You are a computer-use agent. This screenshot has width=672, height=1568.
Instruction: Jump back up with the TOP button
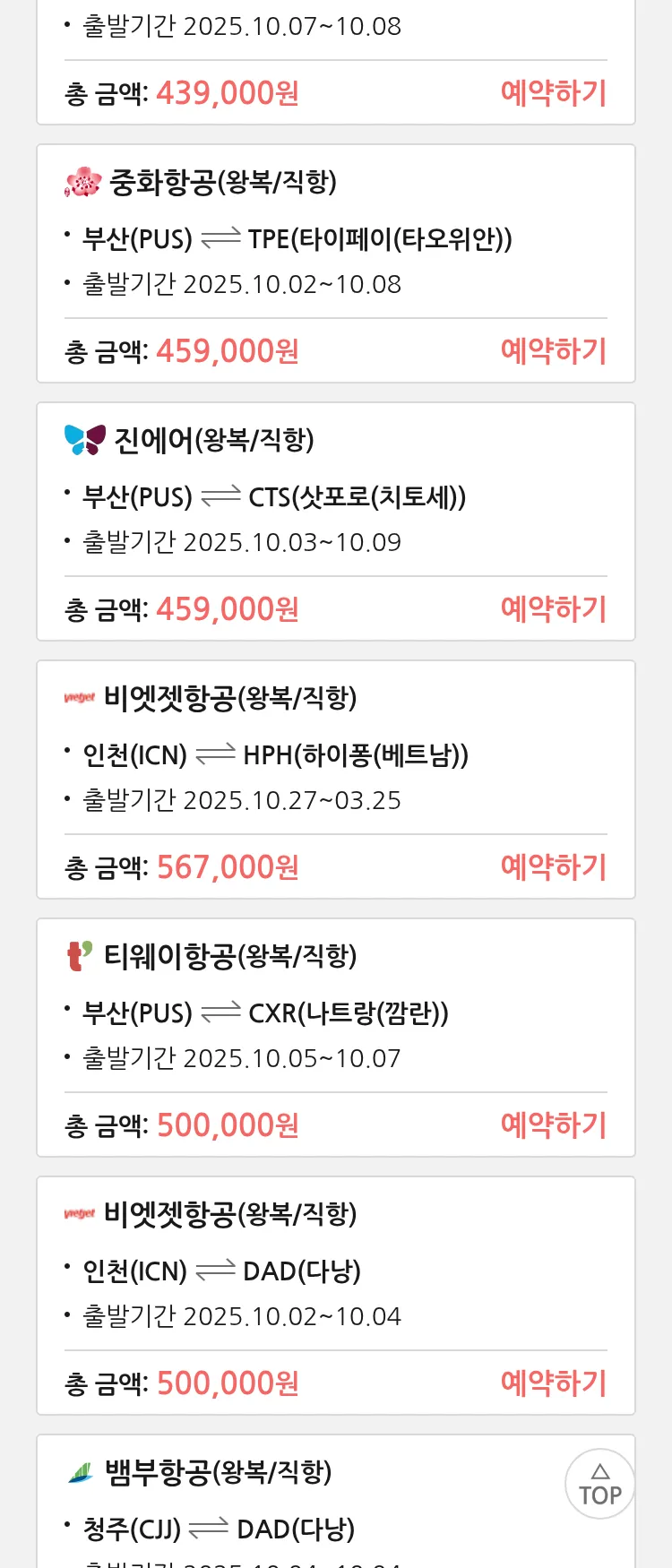(599, 1485)
